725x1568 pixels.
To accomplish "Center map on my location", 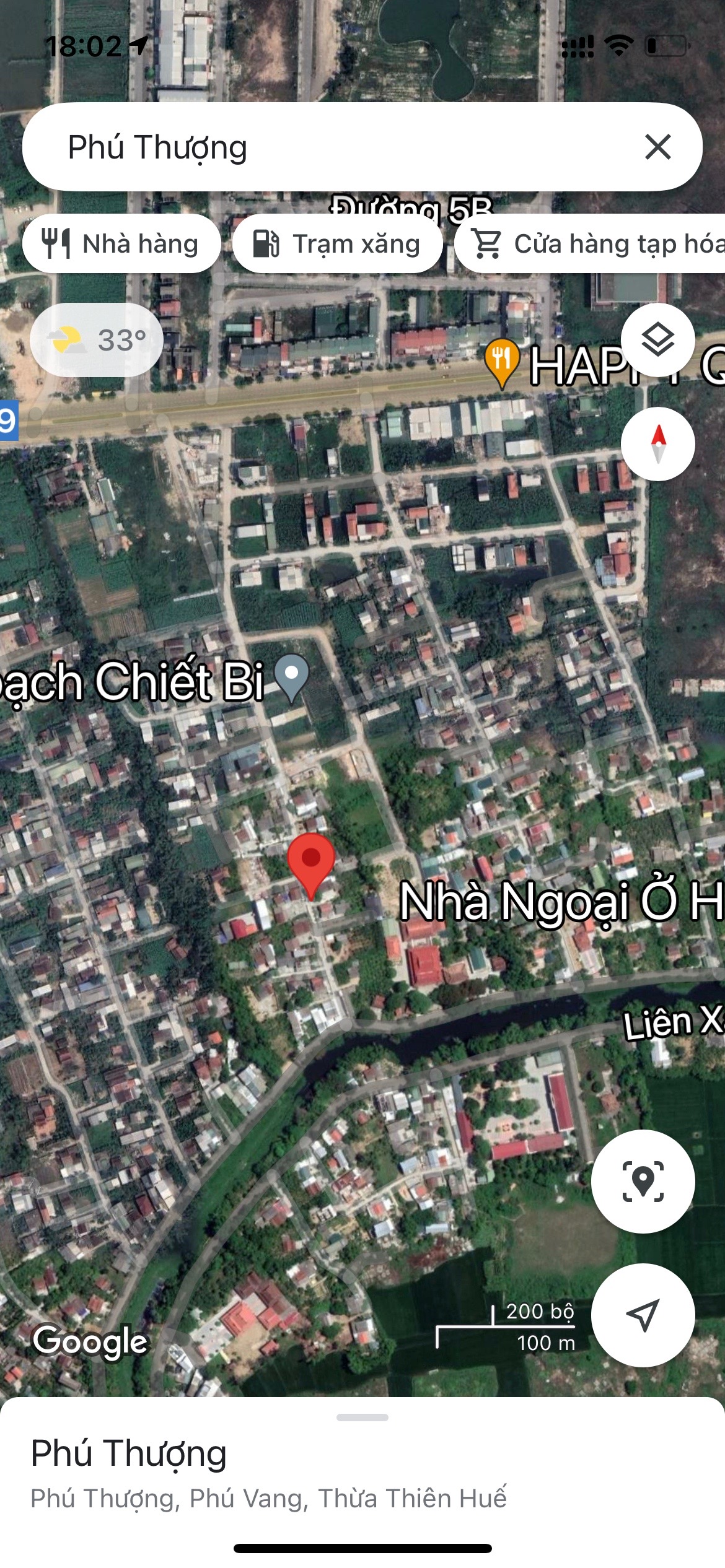I will click(x=643, y=1315).
